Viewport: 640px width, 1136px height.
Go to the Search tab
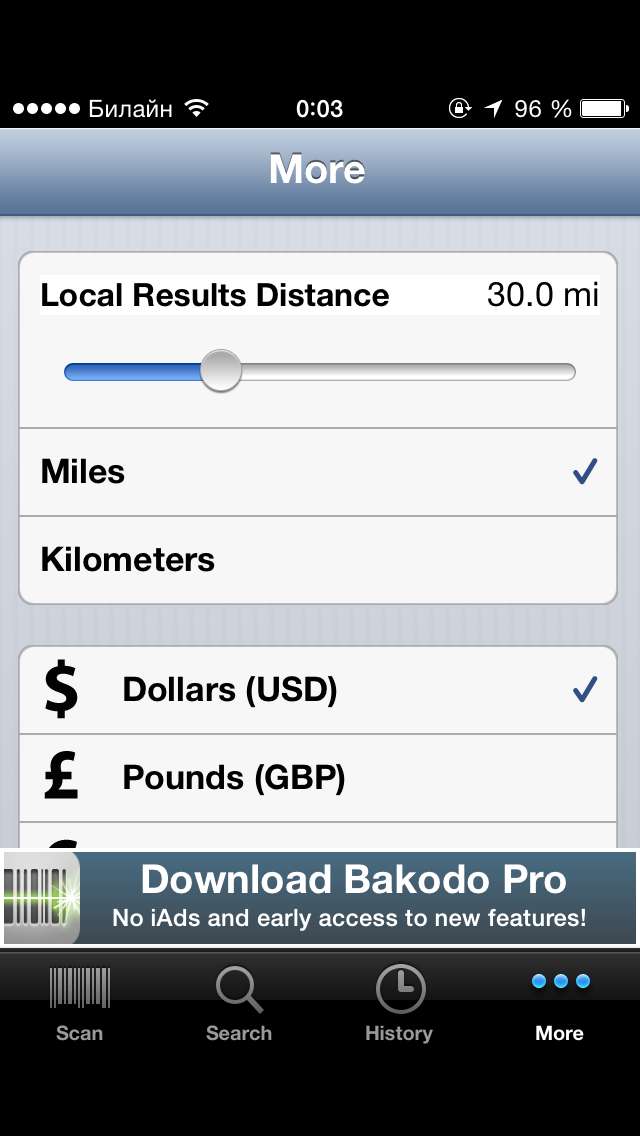(x=239, y=1003)
